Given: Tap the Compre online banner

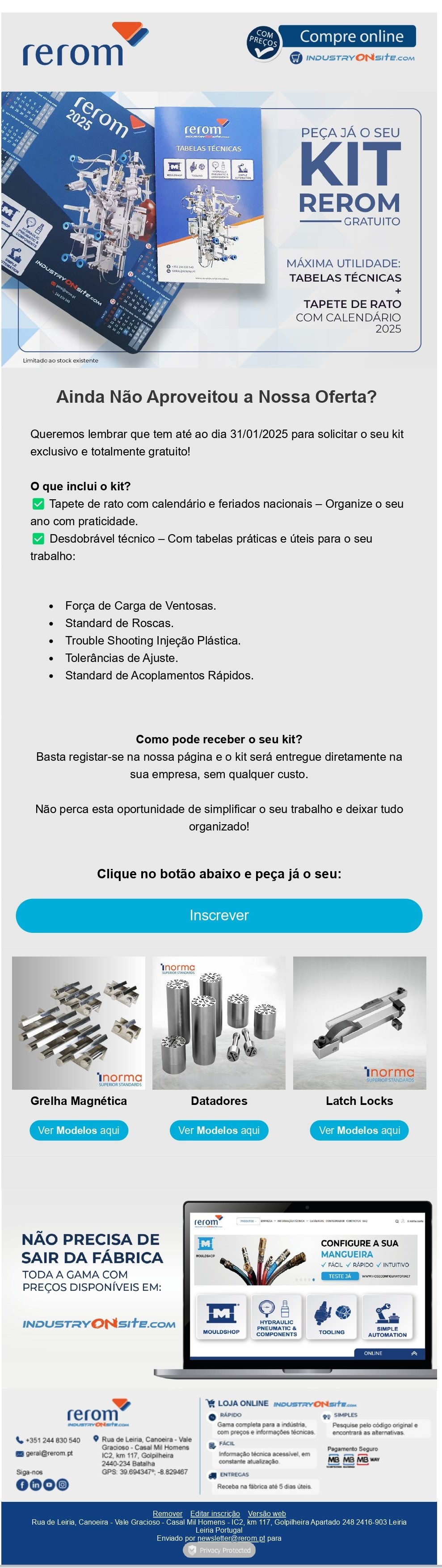Looking at the screenshot, I should tap(332, 44).
